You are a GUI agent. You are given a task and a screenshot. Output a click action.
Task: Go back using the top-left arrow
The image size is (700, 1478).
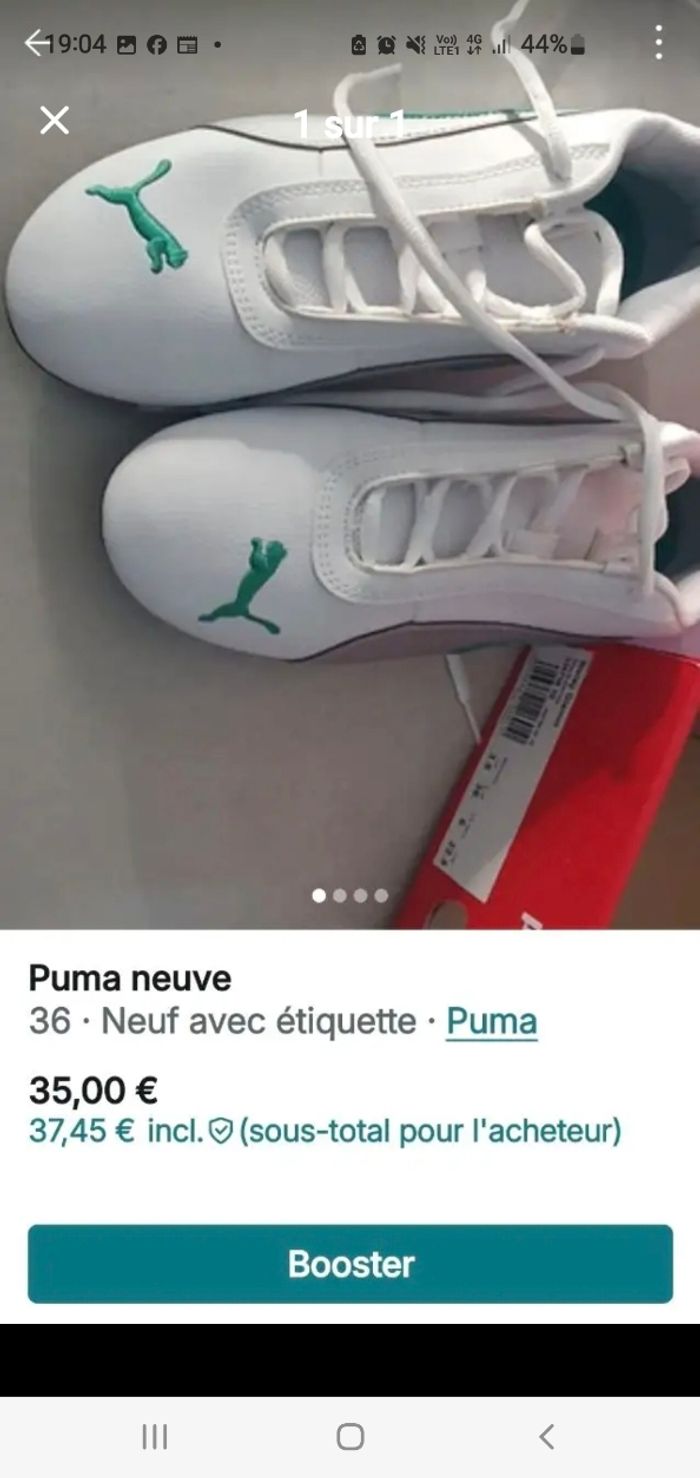pyautogui.click(x=36, y=42)
